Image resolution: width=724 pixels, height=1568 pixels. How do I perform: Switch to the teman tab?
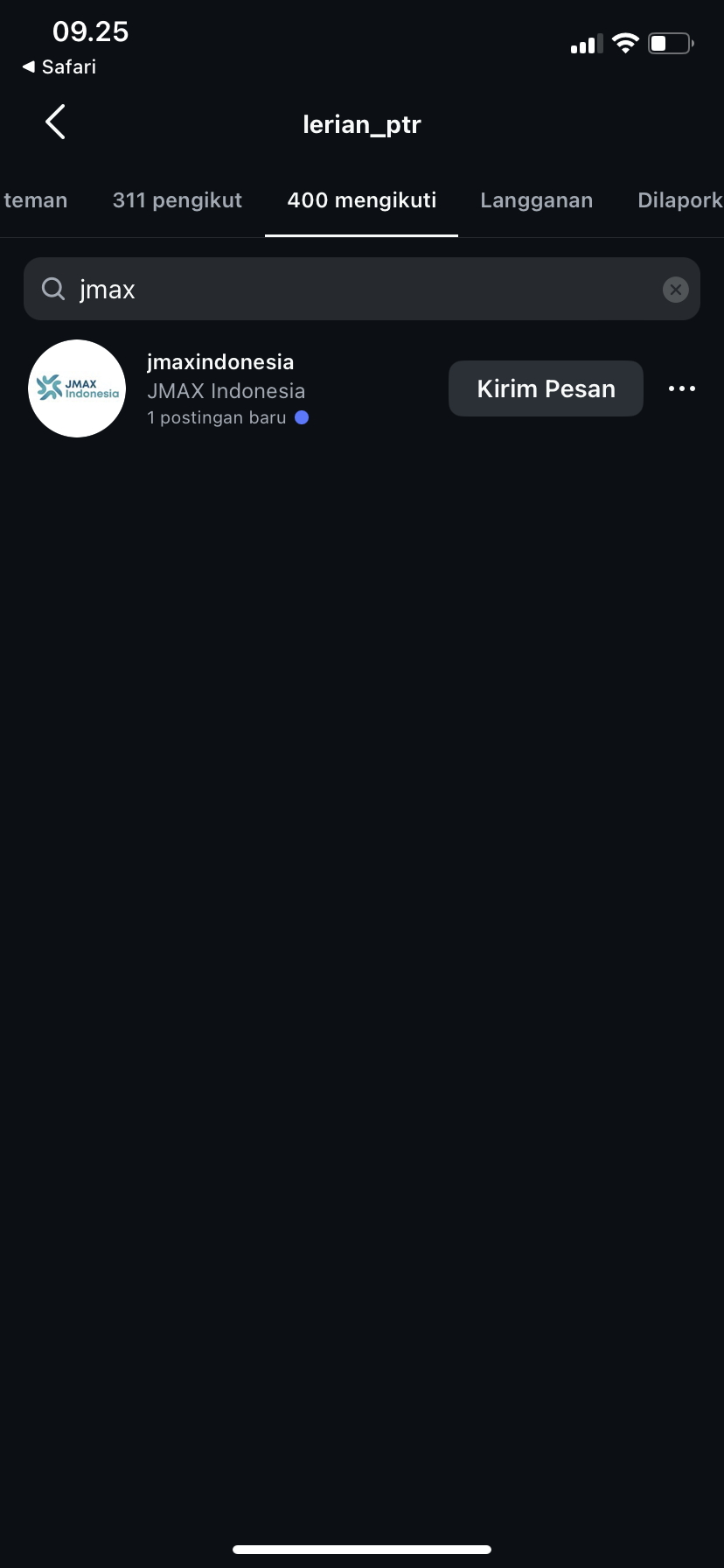[x=35, y=200]
